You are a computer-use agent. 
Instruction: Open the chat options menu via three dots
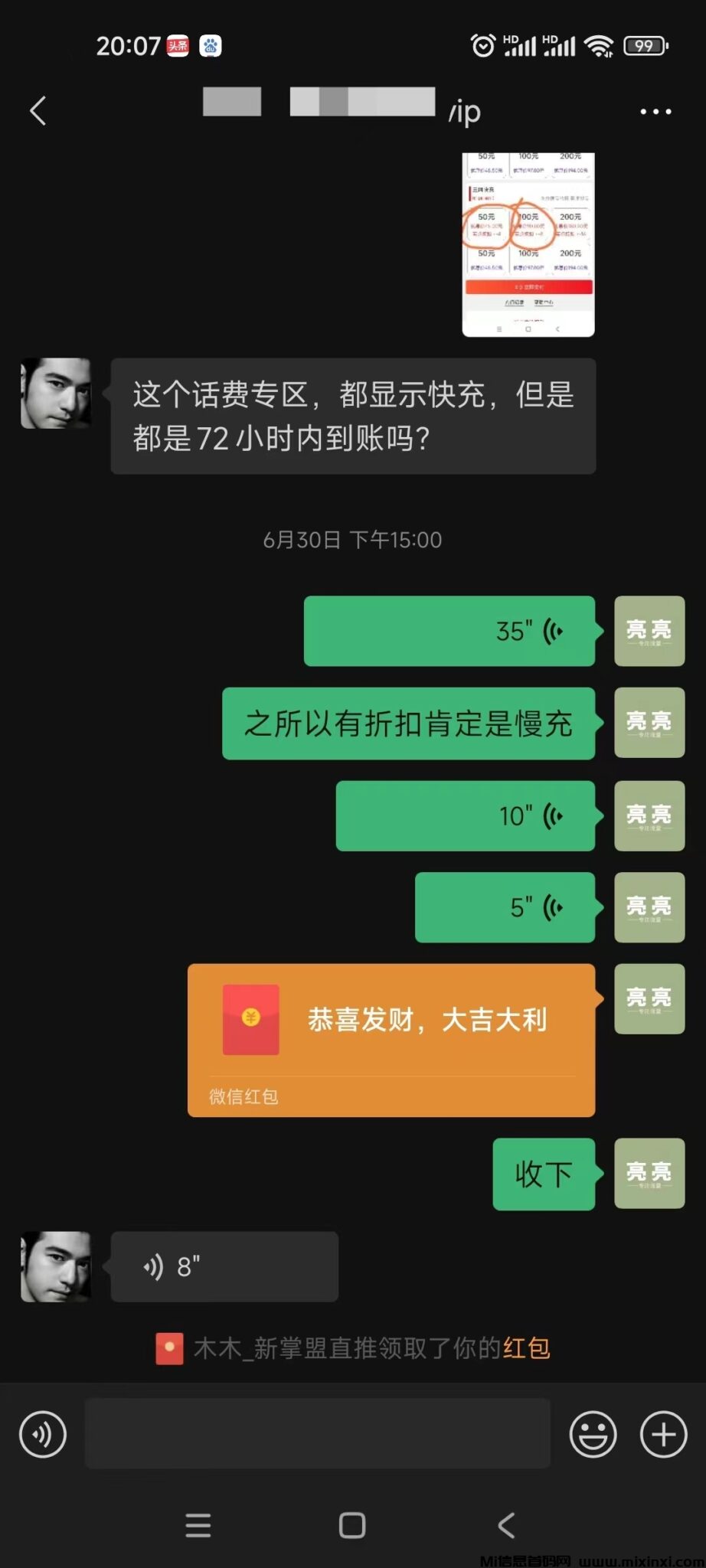click(655, 111)
